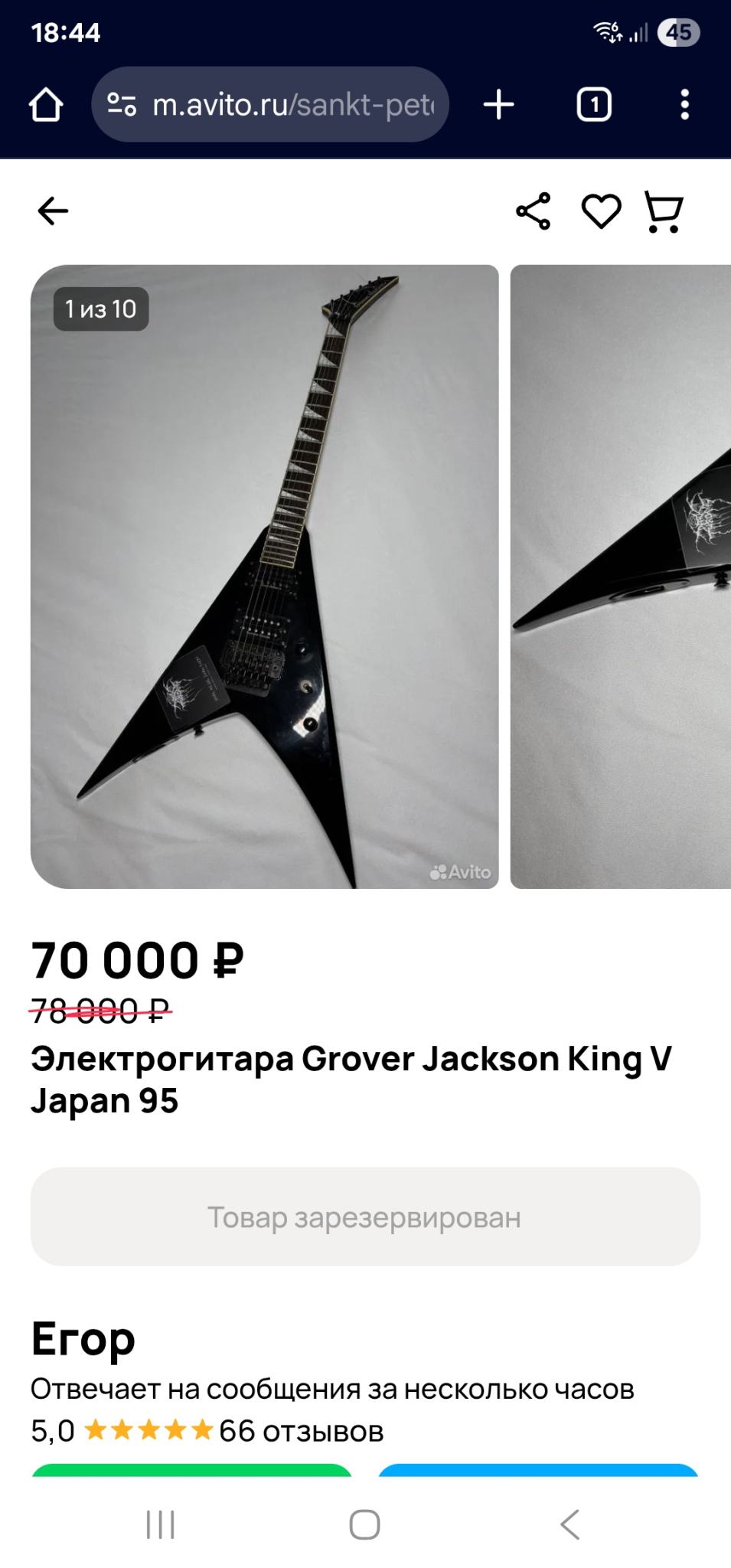Go back from the listing page
Viewport: 731px width, 1568px height.
[x=53, y=211]
